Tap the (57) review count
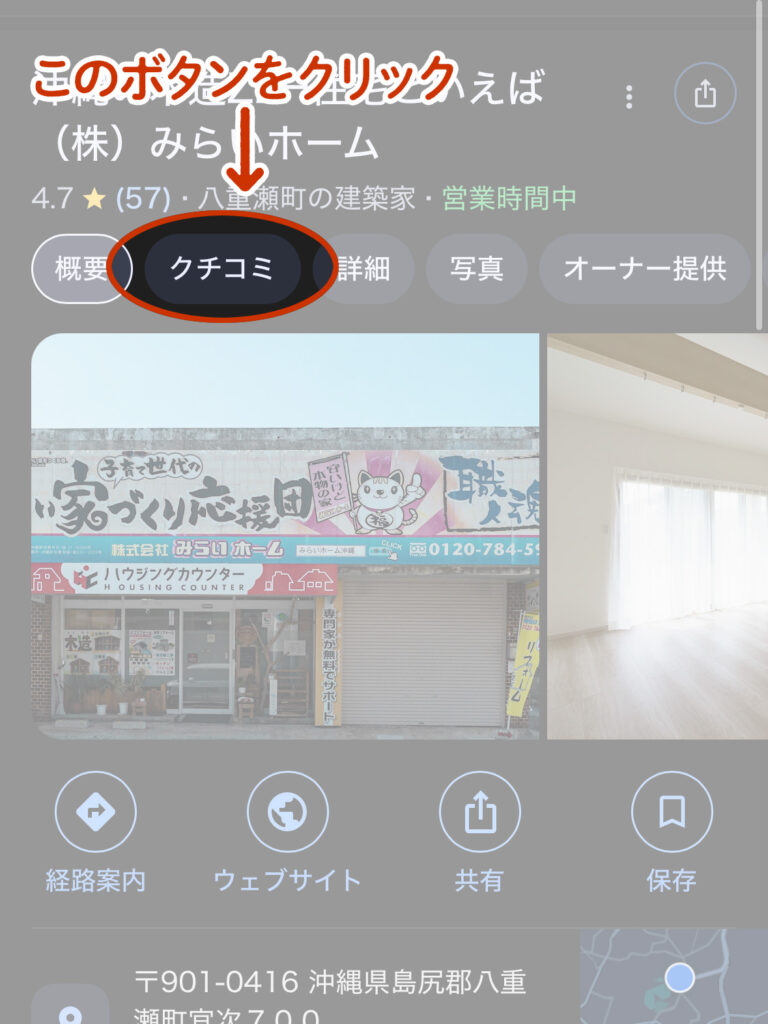This screenshot has height=1024, width=768. (x=143, y=198)
